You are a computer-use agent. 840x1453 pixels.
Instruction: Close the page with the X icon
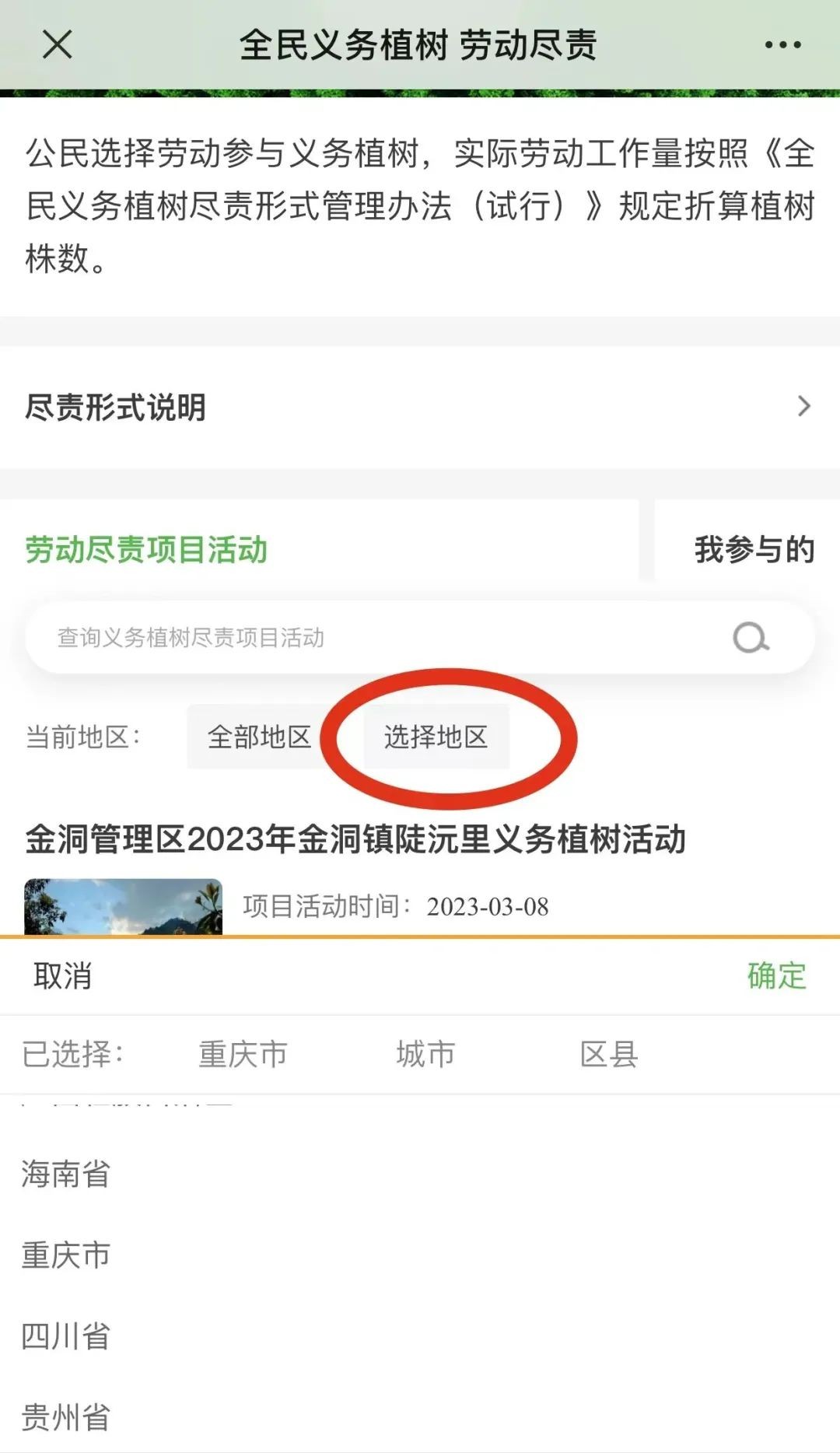pos(57,44)
